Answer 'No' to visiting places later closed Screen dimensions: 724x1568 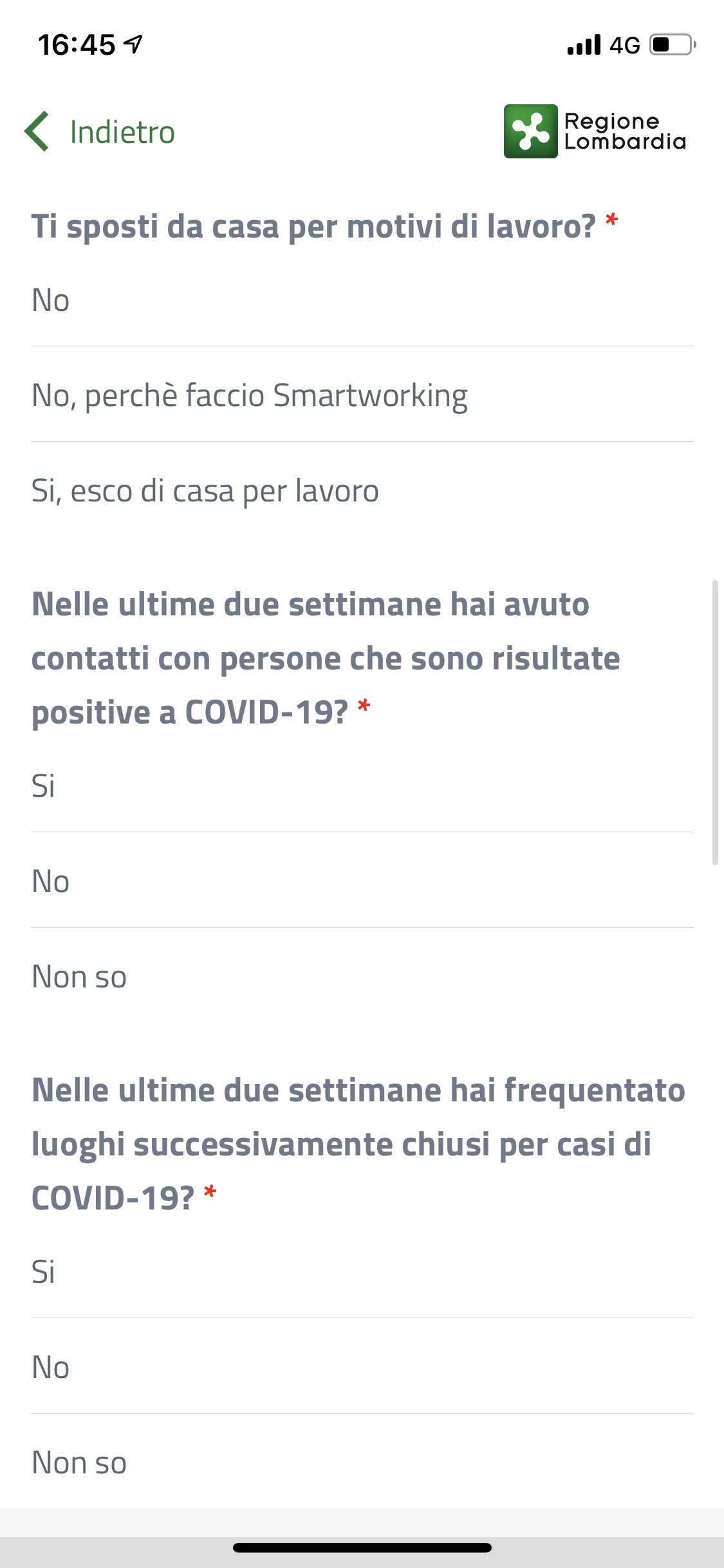click(x=362, y=1367)
